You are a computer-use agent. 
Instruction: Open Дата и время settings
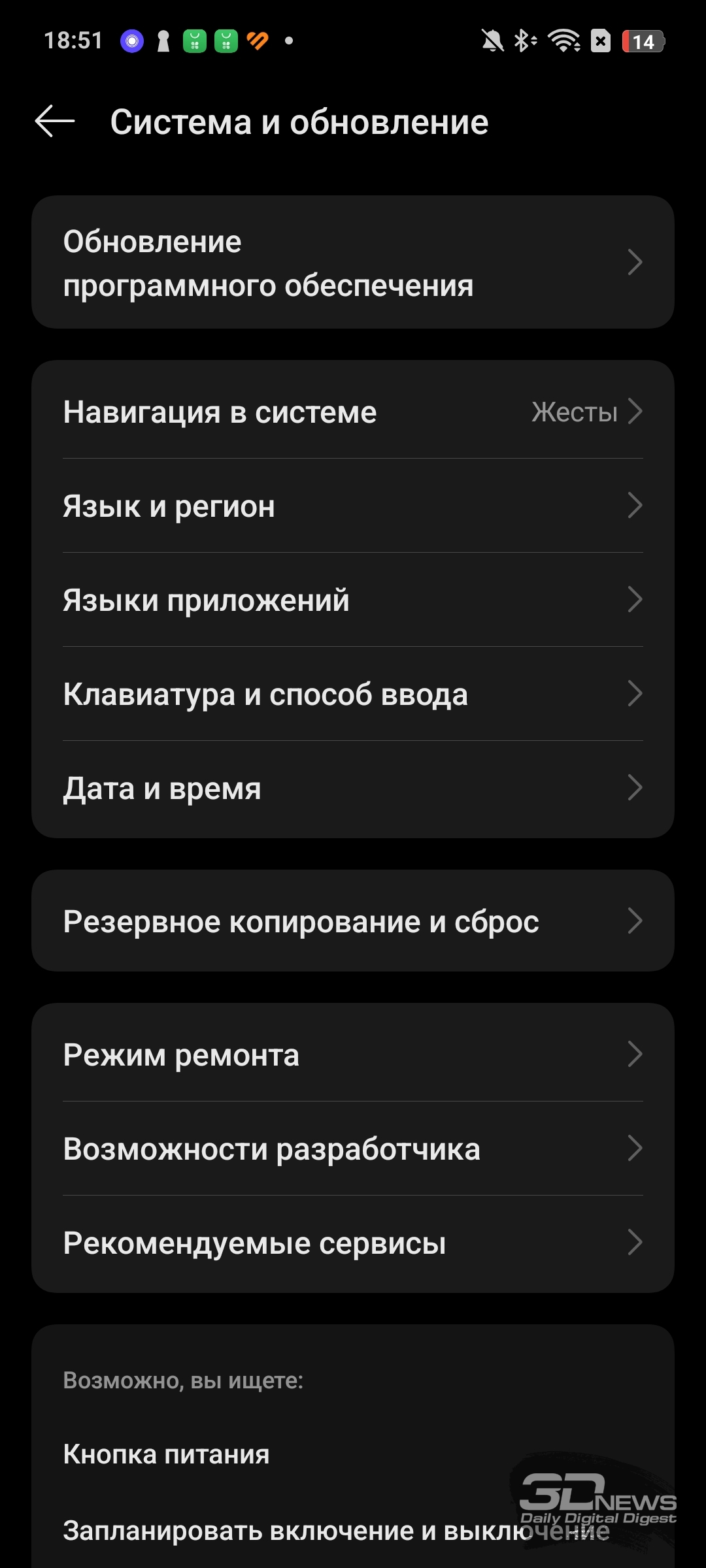(x=353, y=788)
